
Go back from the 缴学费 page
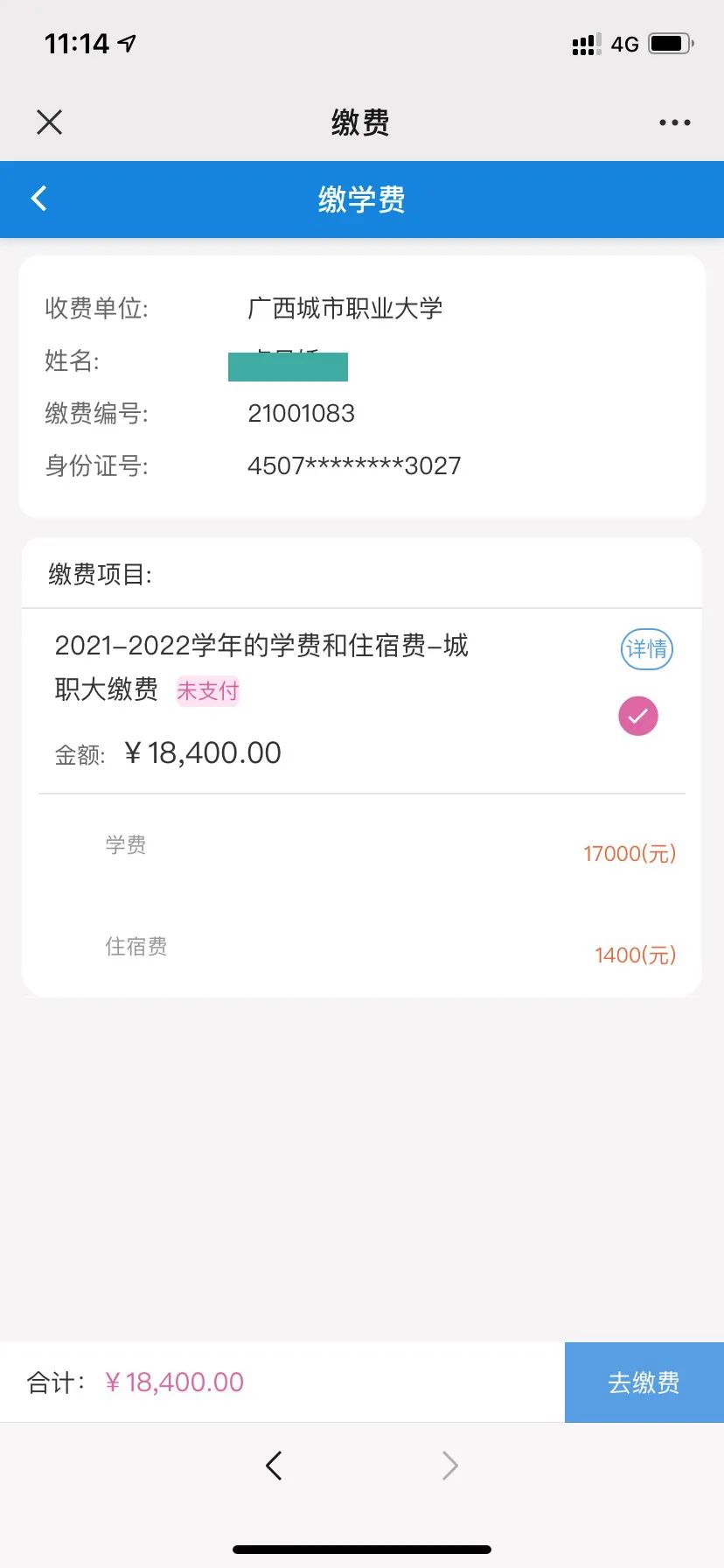[39, 199]
